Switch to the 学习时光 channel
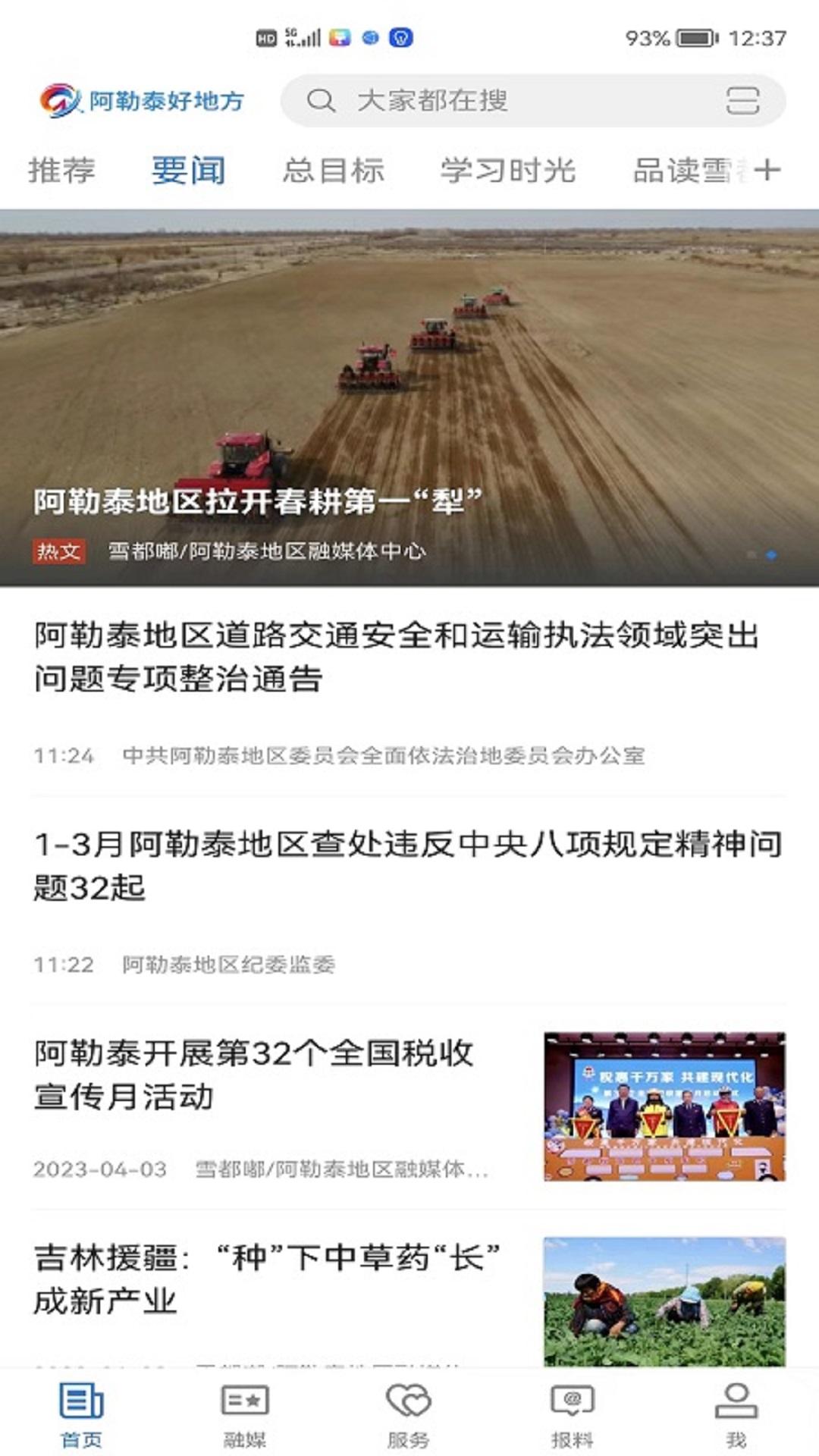Viewport: 819px width, 1456px height. [508, 171]
